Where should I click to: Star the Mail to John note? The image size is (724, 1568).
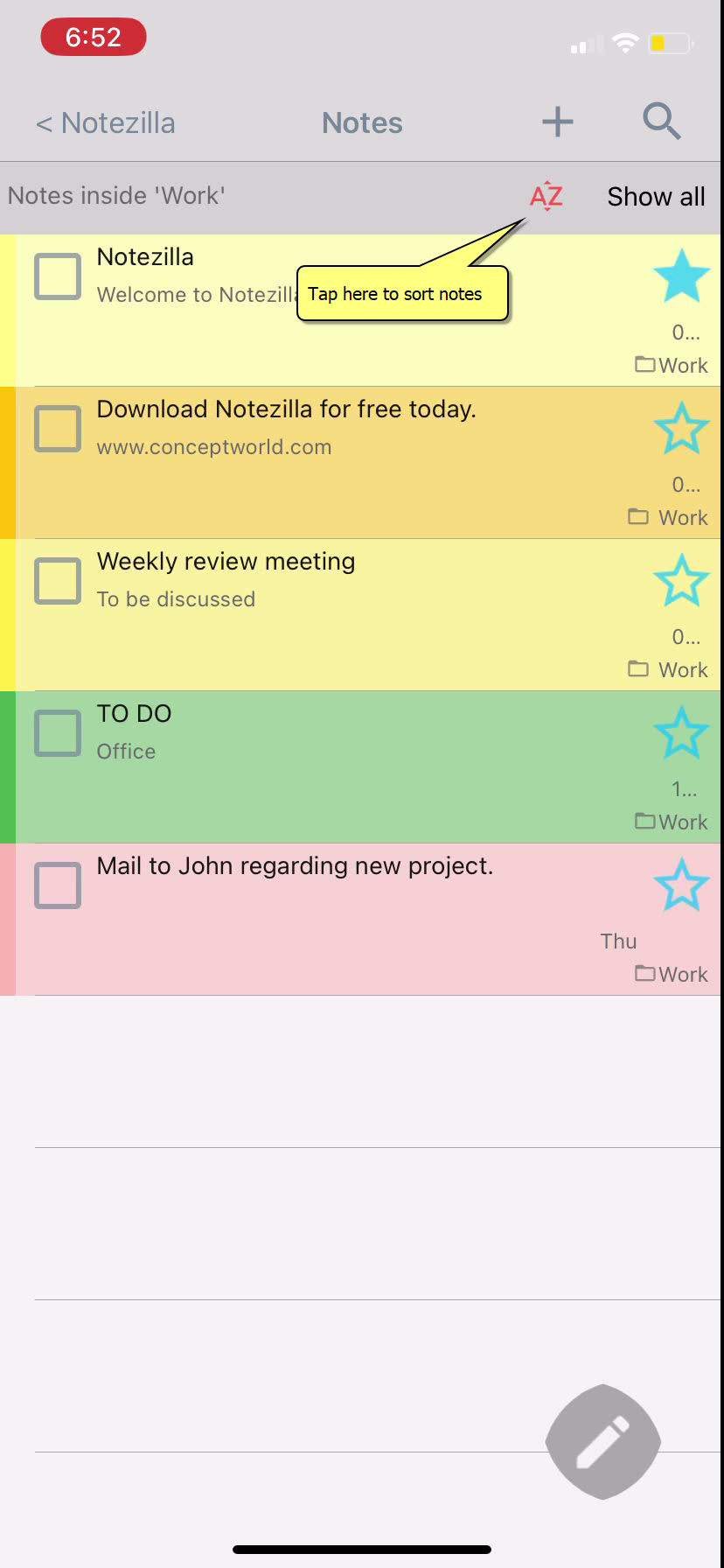point(681,885)
